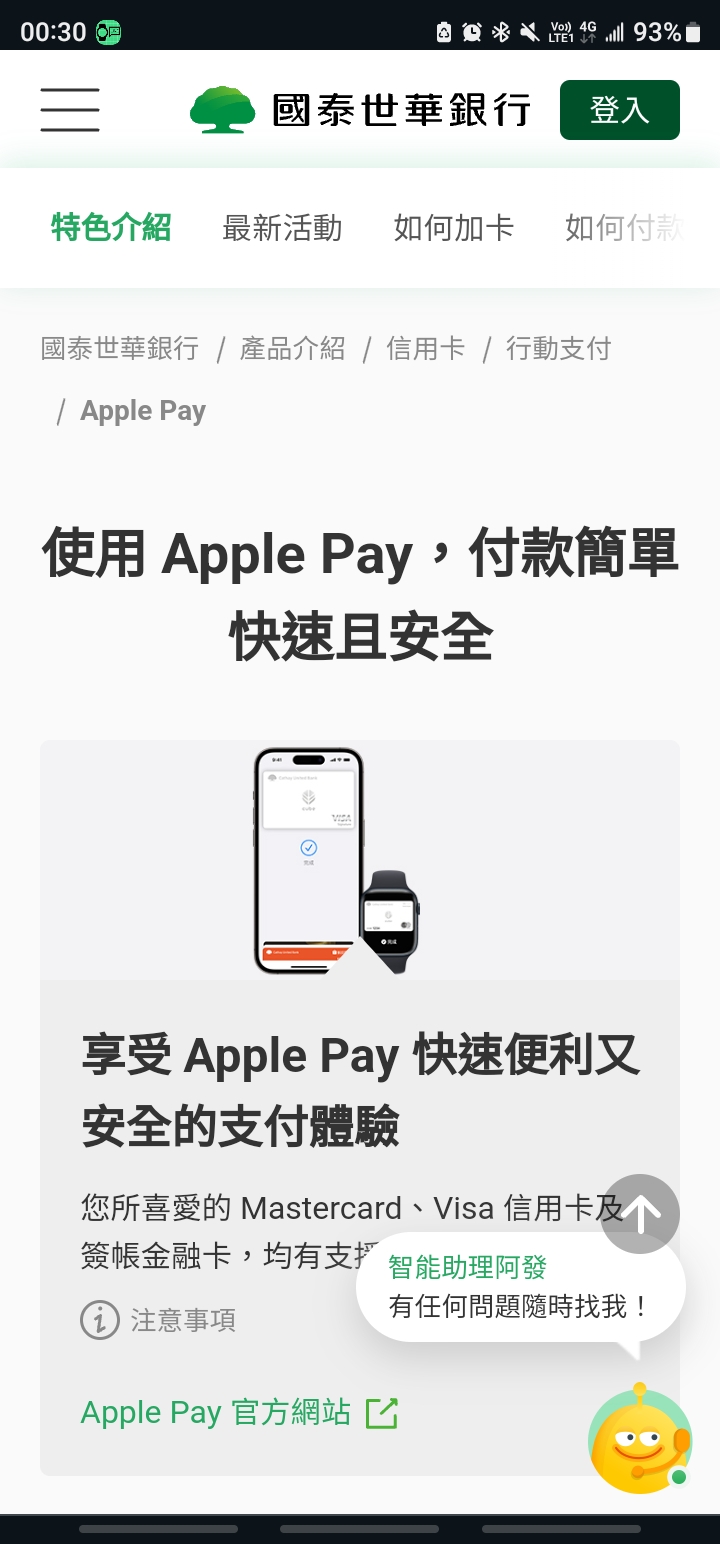This screenshot has width=720, height=1544.
Task: Chat with 智能助理阿發 assistant mascot
Action: 640,1440
